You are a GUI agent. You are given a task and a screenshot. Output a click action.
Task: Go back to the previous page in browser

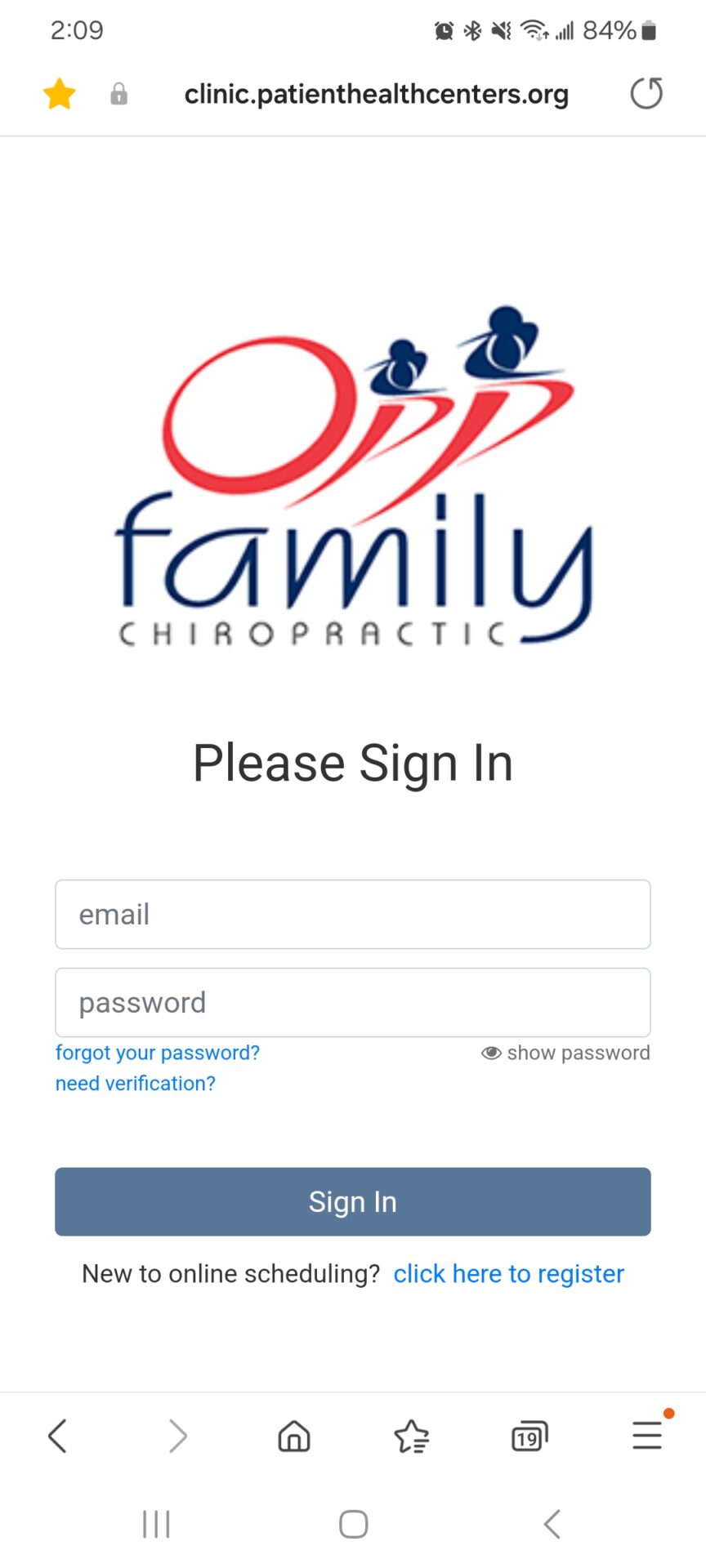click(x=57, y=1436)
